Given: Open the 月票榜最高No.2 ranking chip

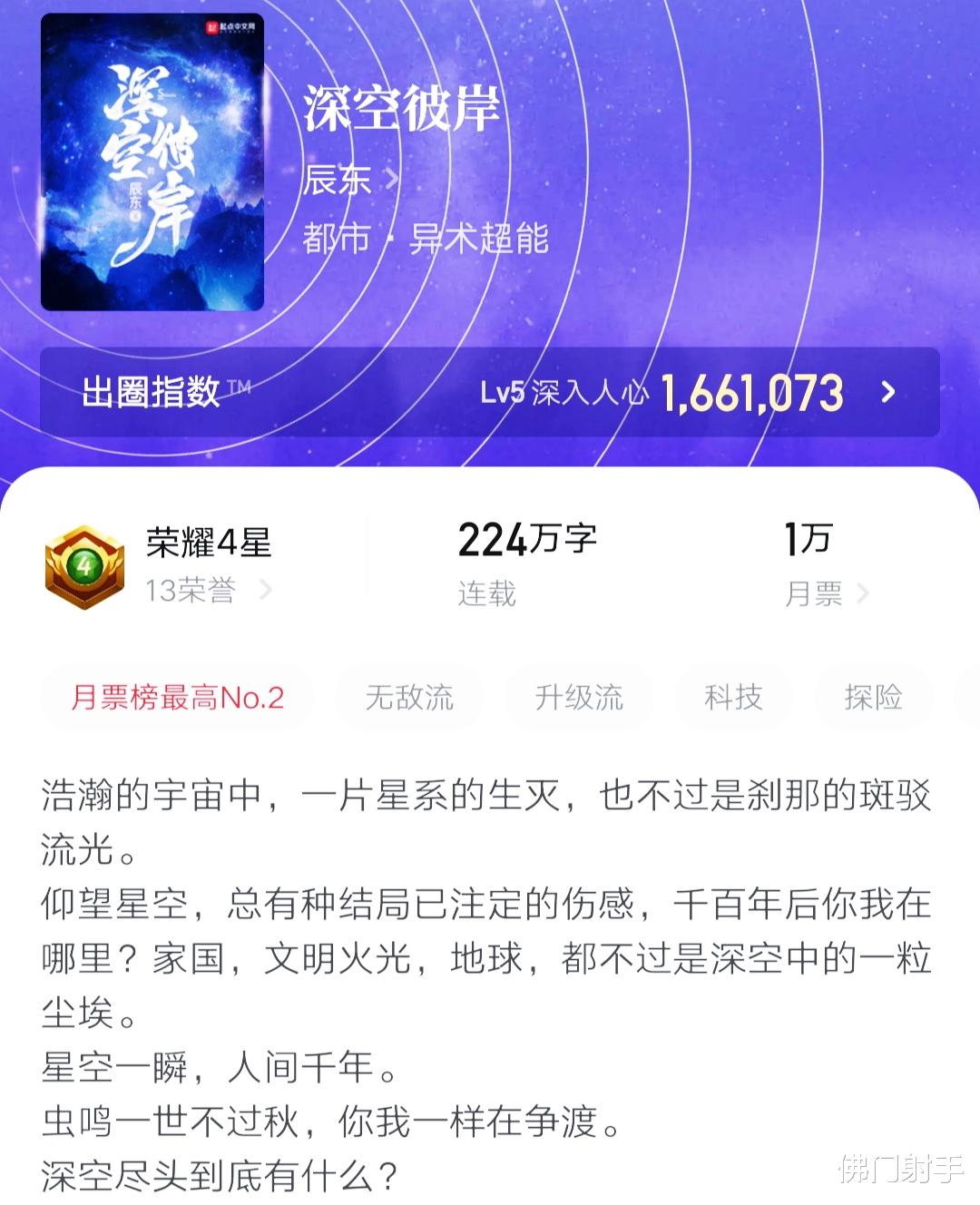Looking at the screenshot, I should tap(178, 696).
